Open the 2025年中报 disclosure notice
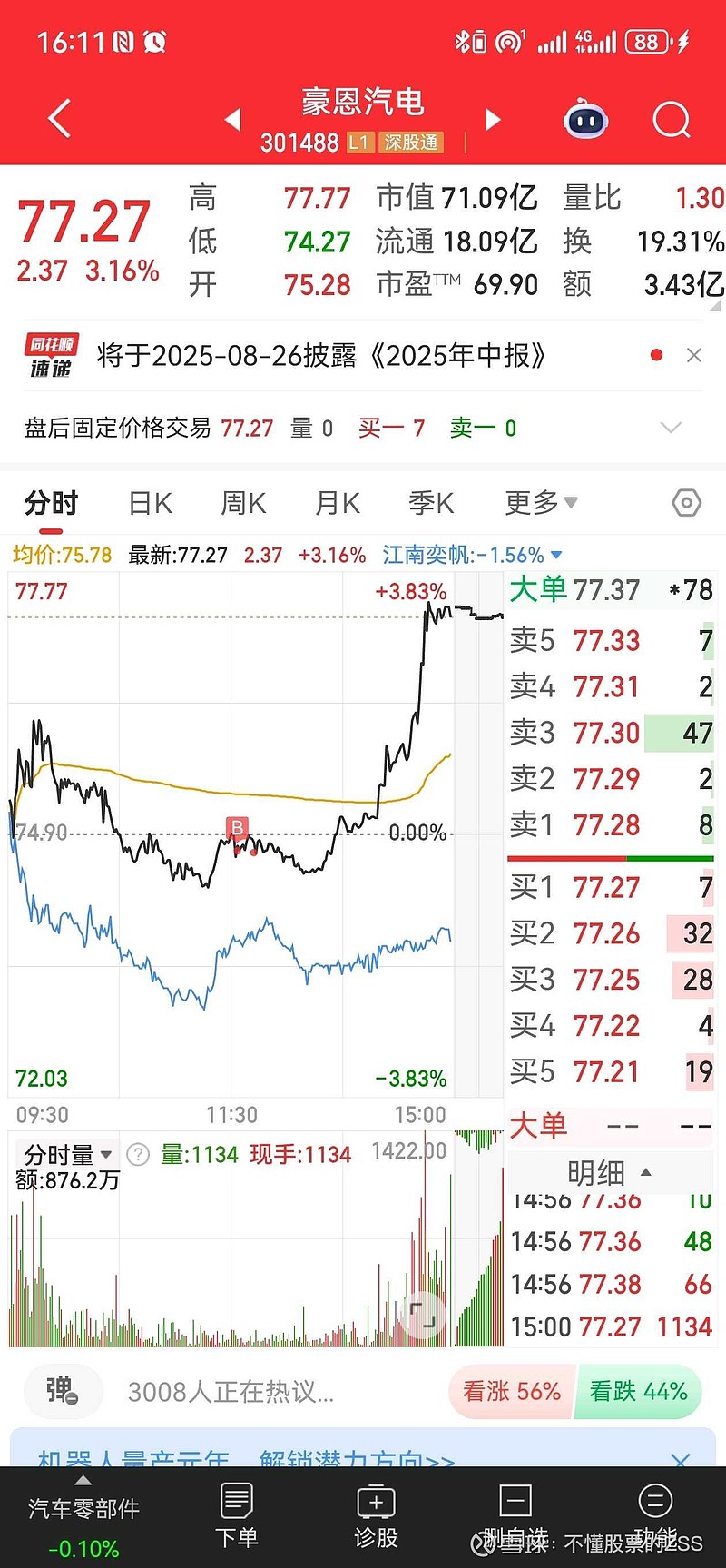 (x=320, y=355)
